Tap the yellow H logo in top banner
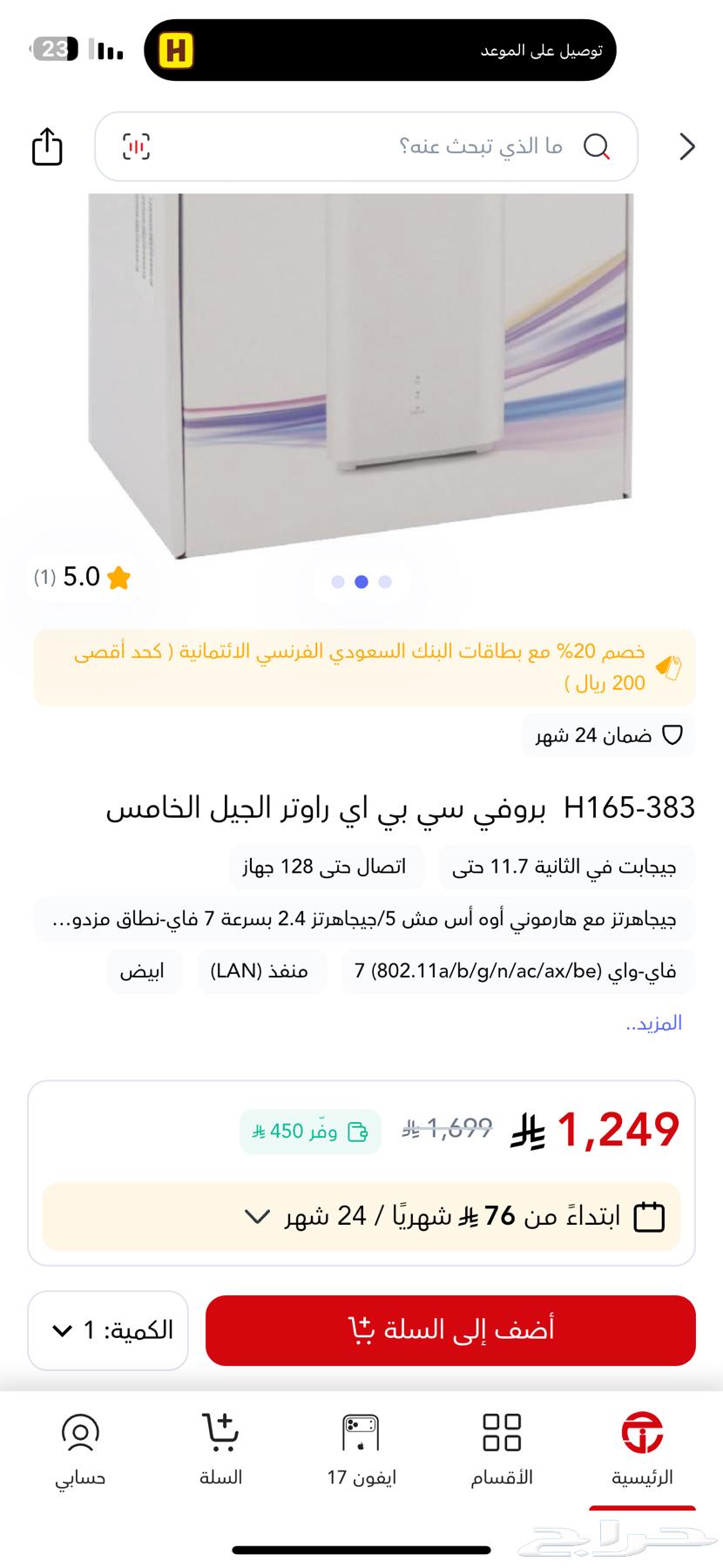Screen dimensions: 723x1568 click(177, 49)
